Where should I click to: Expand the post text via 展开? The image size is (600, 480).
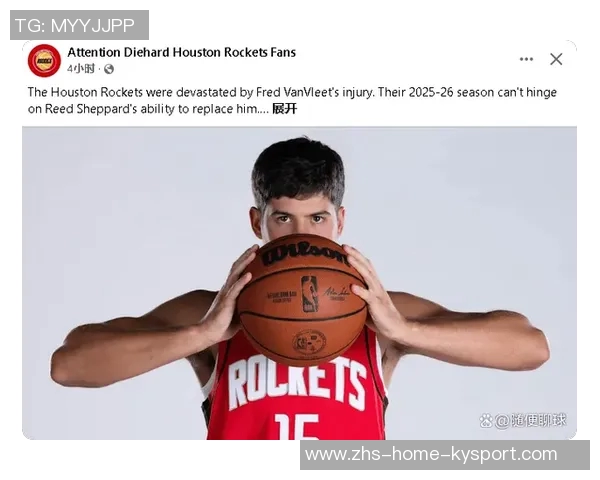click(x=285, y=108)
